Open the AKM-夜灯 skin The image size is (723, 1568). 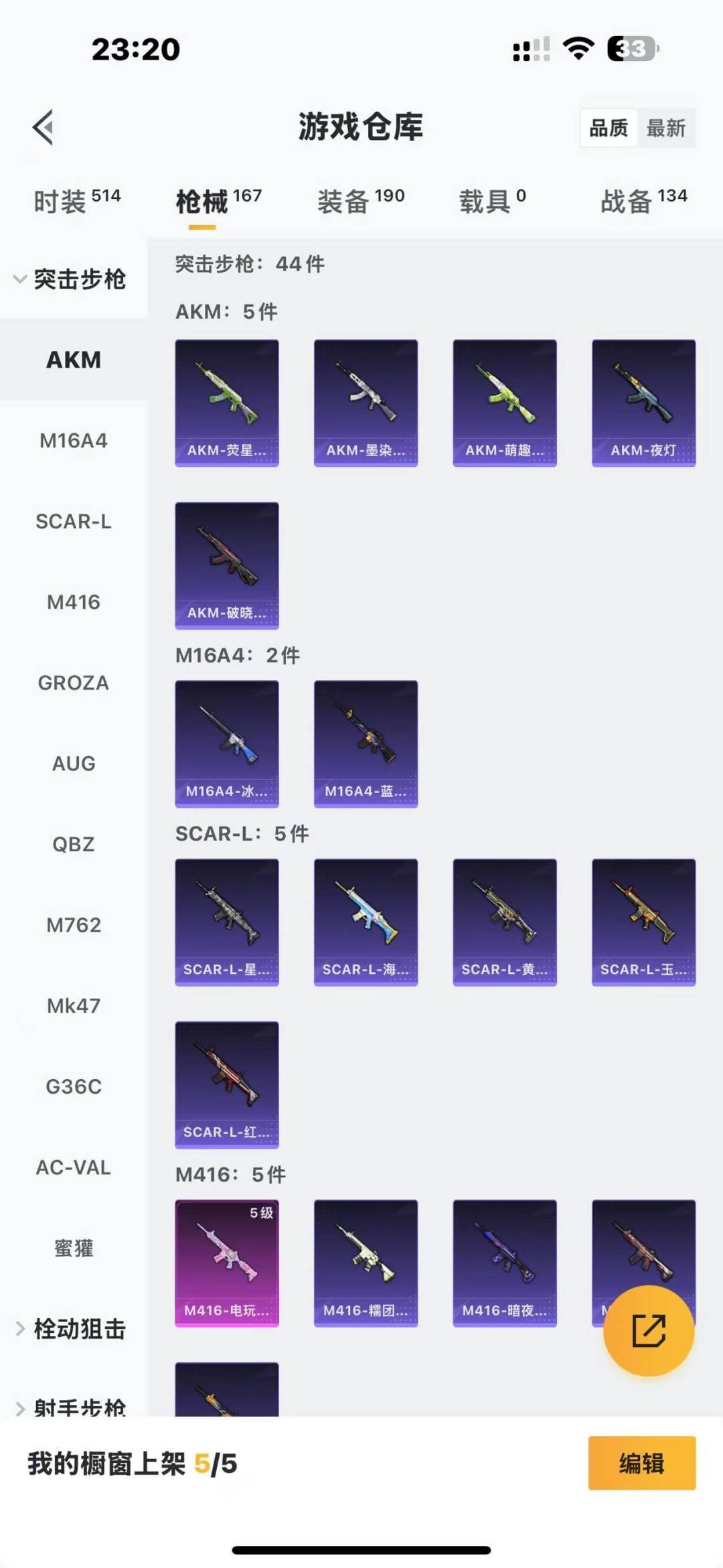[x=643, y=403]
